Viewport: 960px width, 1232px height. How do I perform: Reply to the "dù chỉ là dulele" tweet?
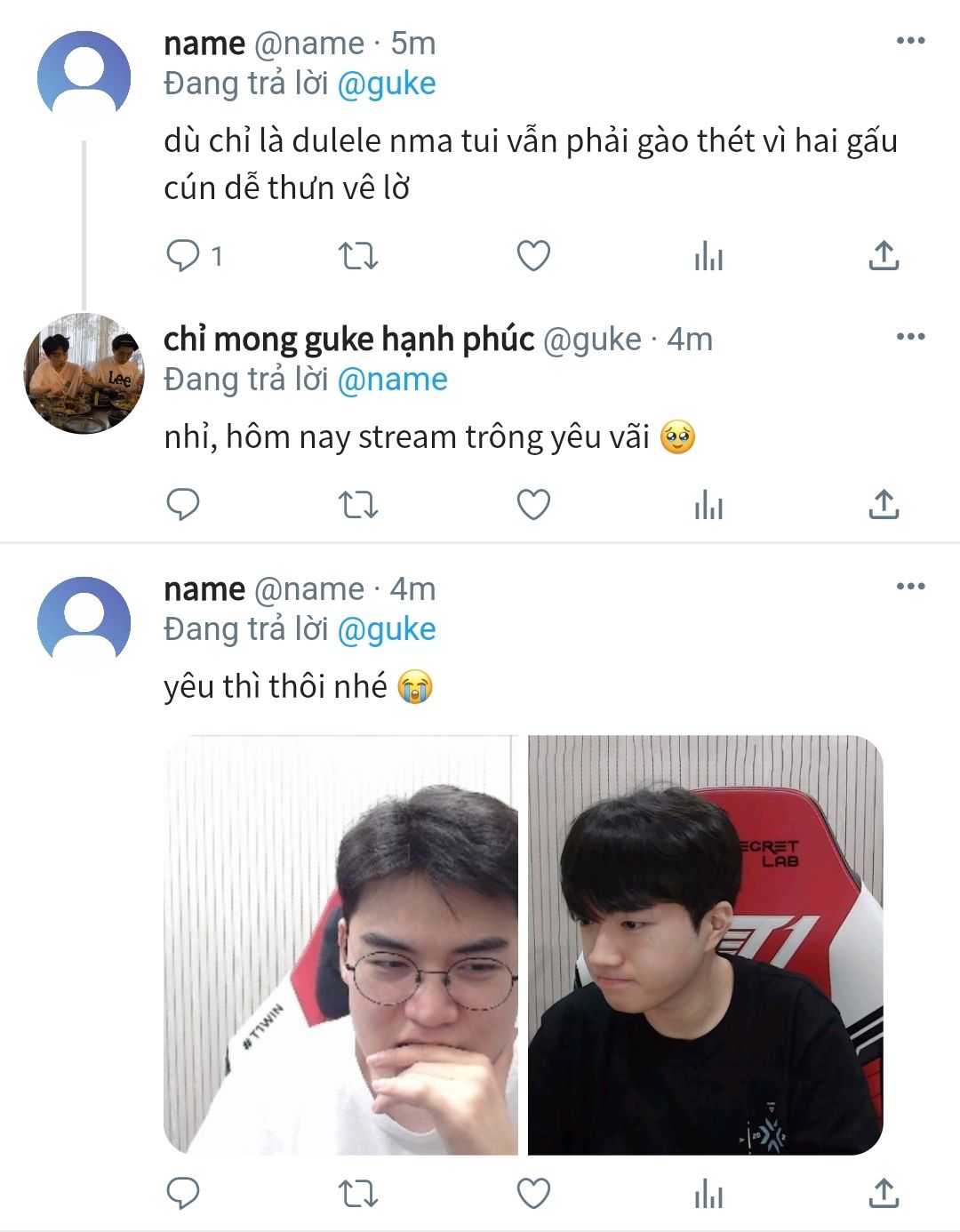pos(183,256)
